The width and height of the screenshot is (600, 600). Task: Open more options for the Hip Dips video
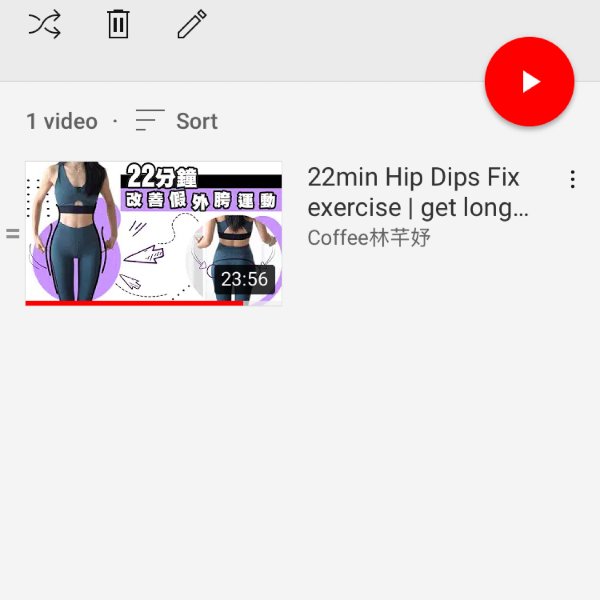pos(572,179)
